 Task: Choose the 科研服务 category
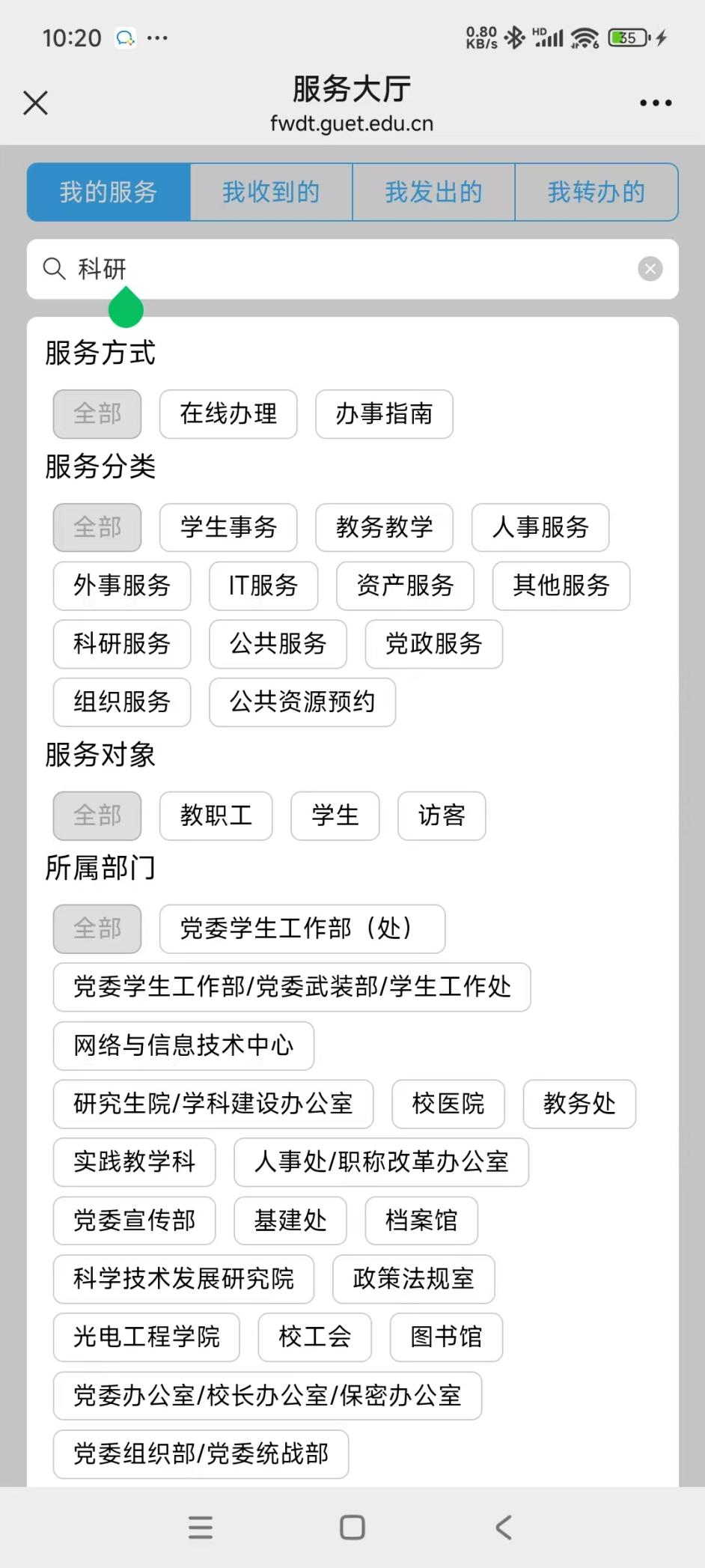[122, 643]
